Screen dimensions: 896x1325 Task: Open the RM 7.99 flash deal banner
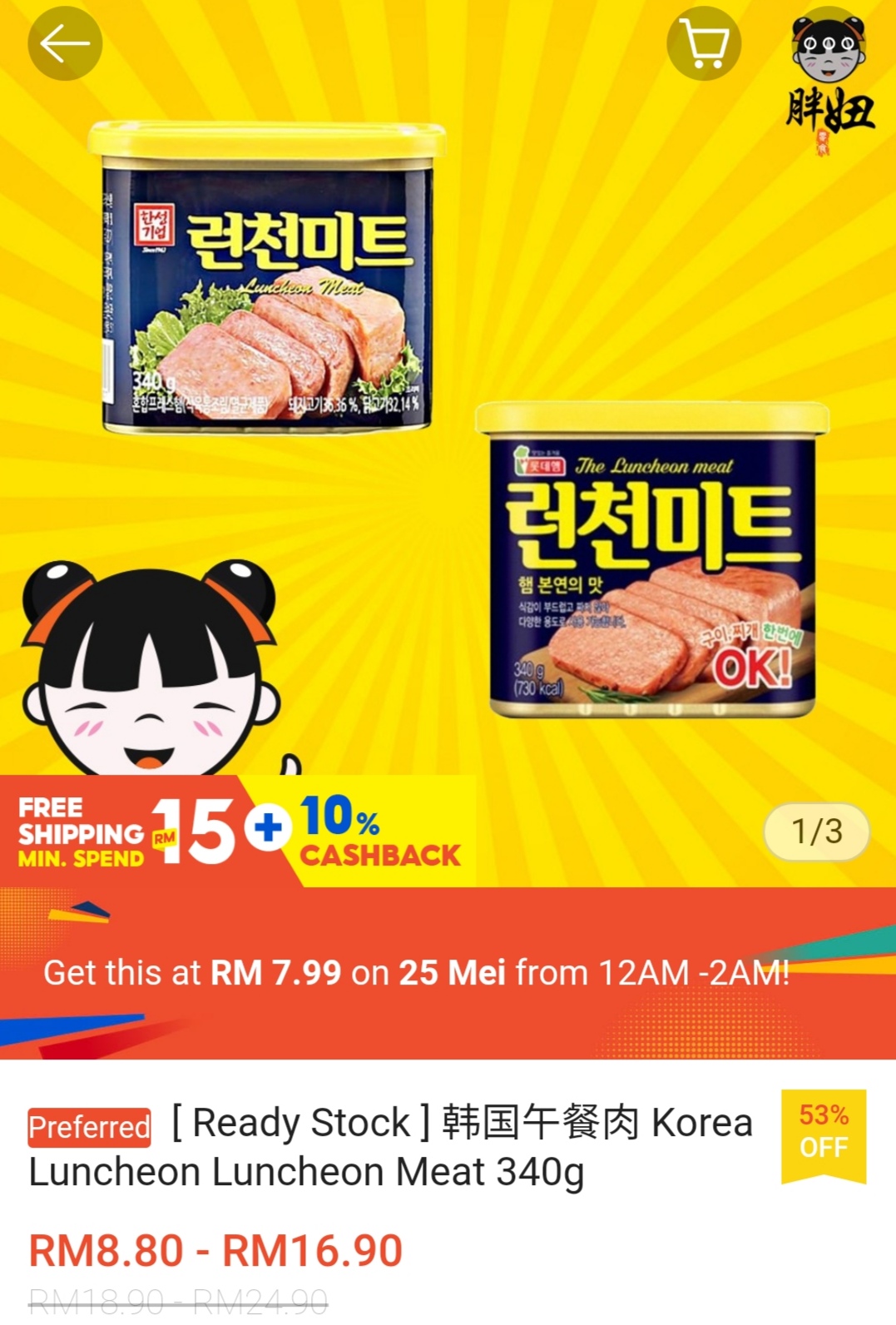(x=416, y=972)
